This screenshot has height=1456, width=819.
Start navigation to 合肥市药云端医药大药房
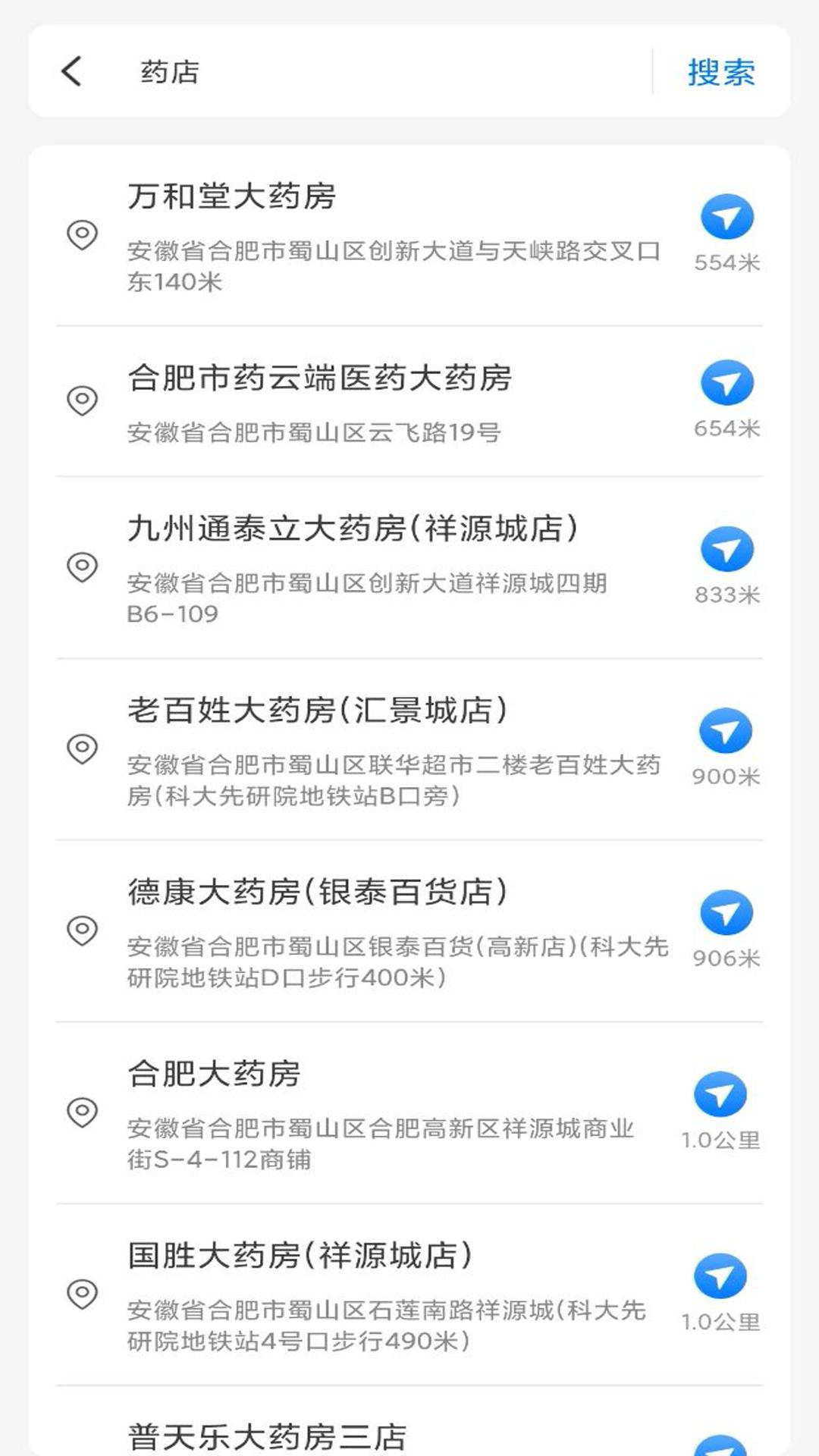tap(726, 383)
